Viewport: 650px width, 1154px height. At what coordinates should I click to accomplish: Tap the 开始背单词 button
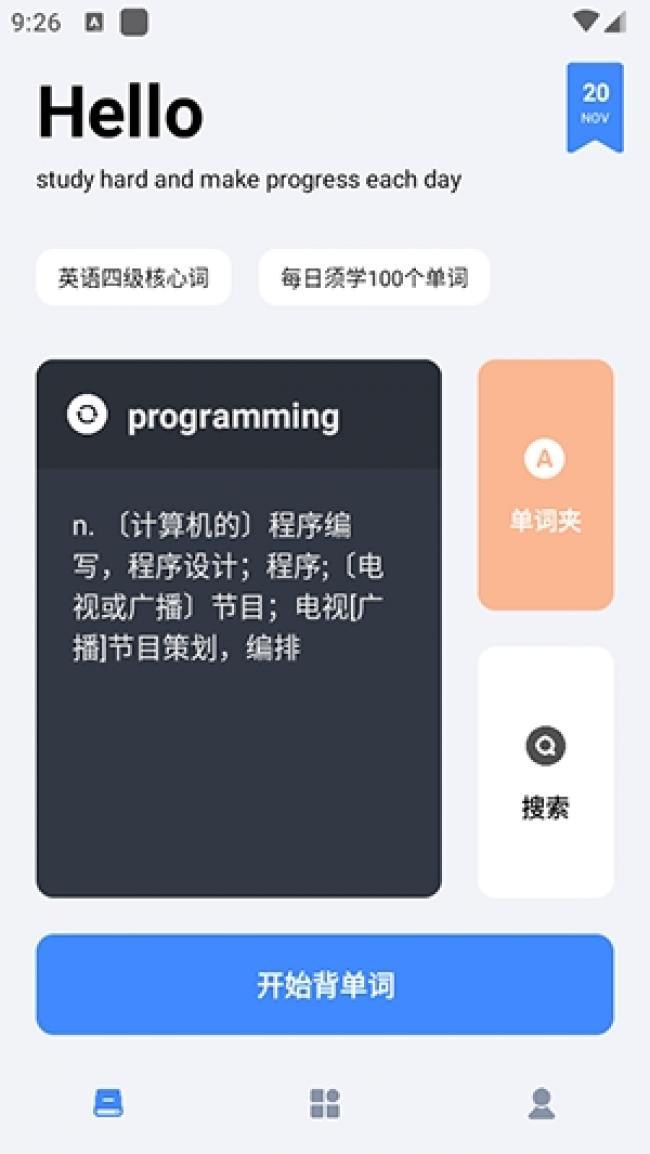[x=325, y=985]
